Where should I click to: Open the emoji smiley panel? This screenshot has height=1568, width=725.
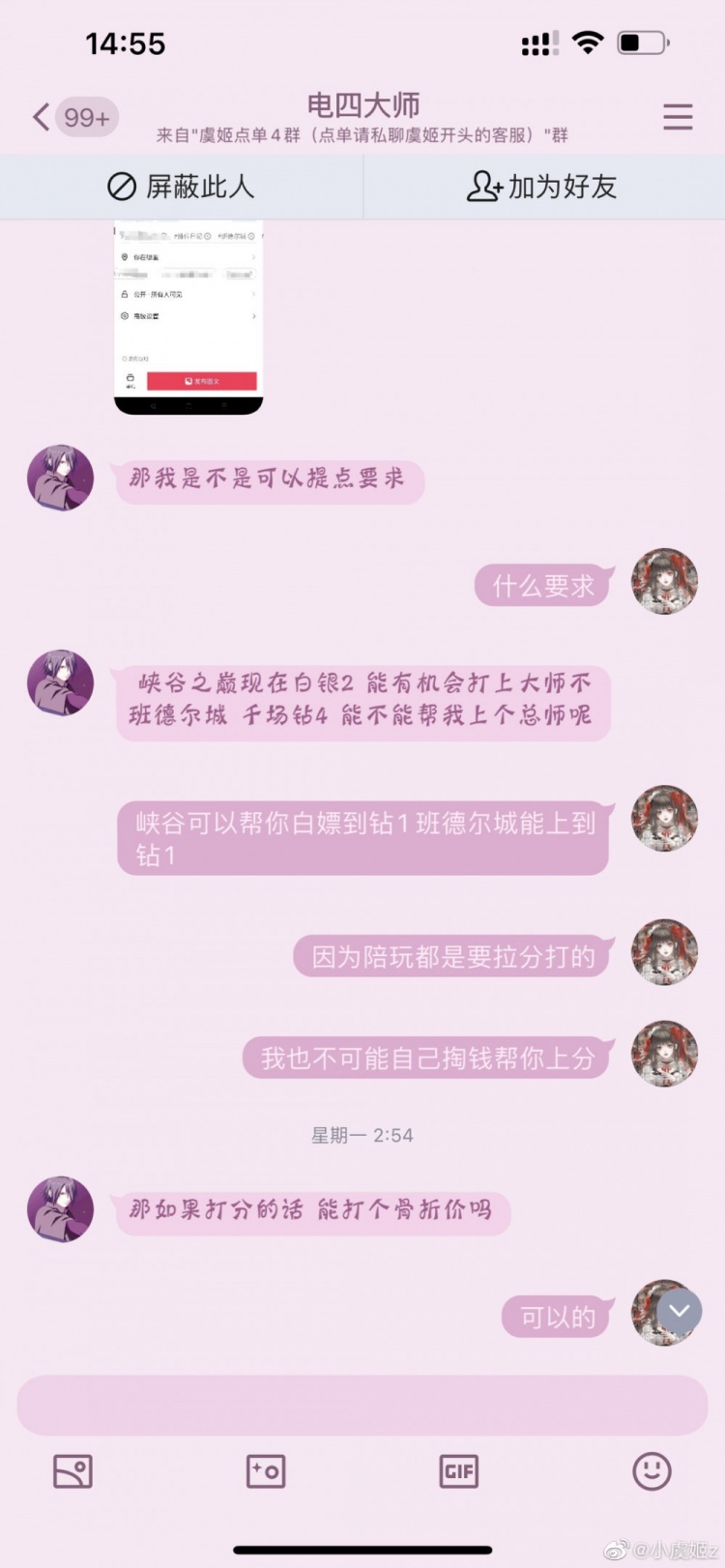pos(652,1471)
